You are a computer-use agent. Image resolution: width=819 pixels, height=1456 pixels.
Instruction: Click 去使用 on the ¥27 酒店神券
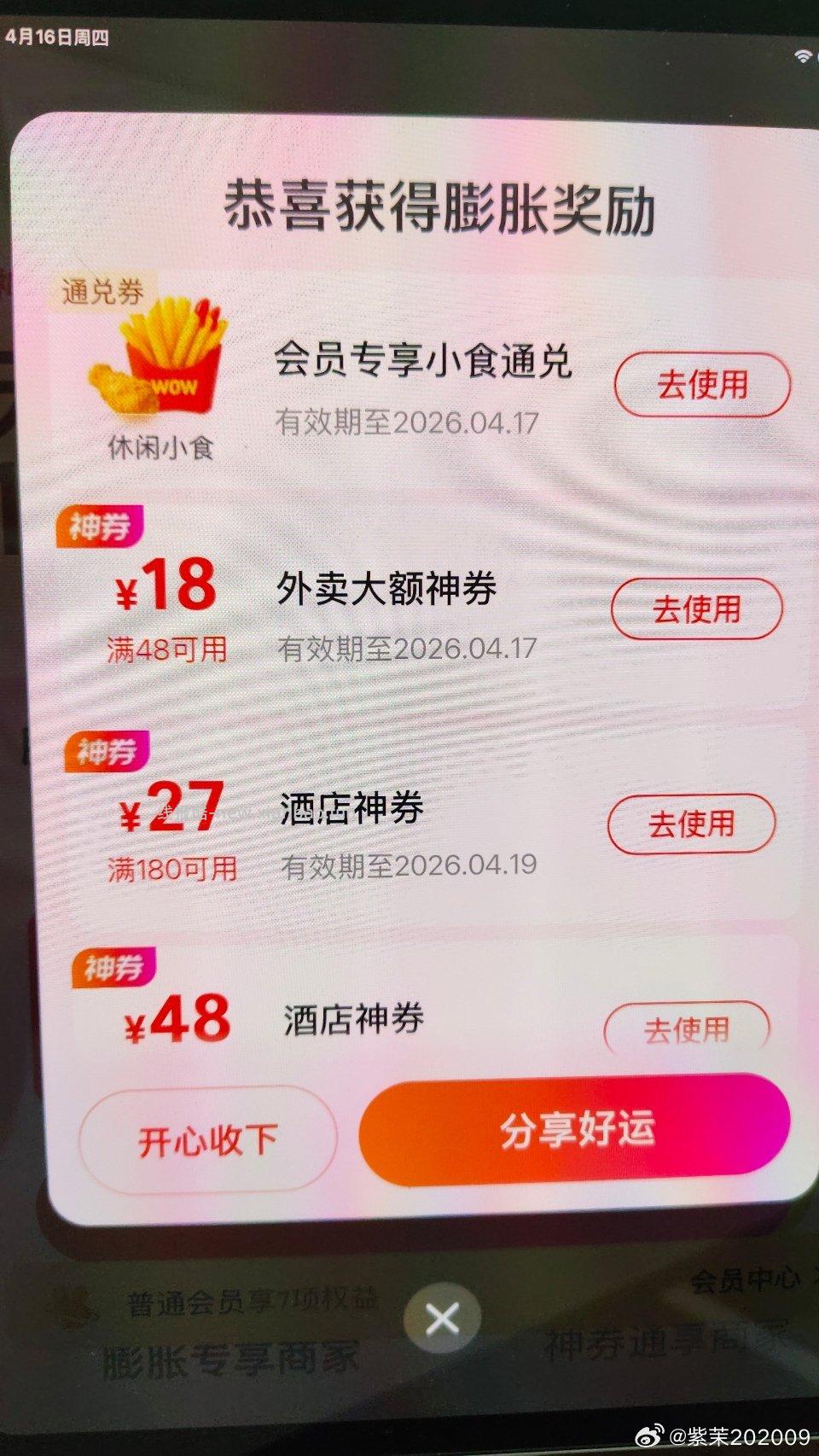(x=693, y=824)
